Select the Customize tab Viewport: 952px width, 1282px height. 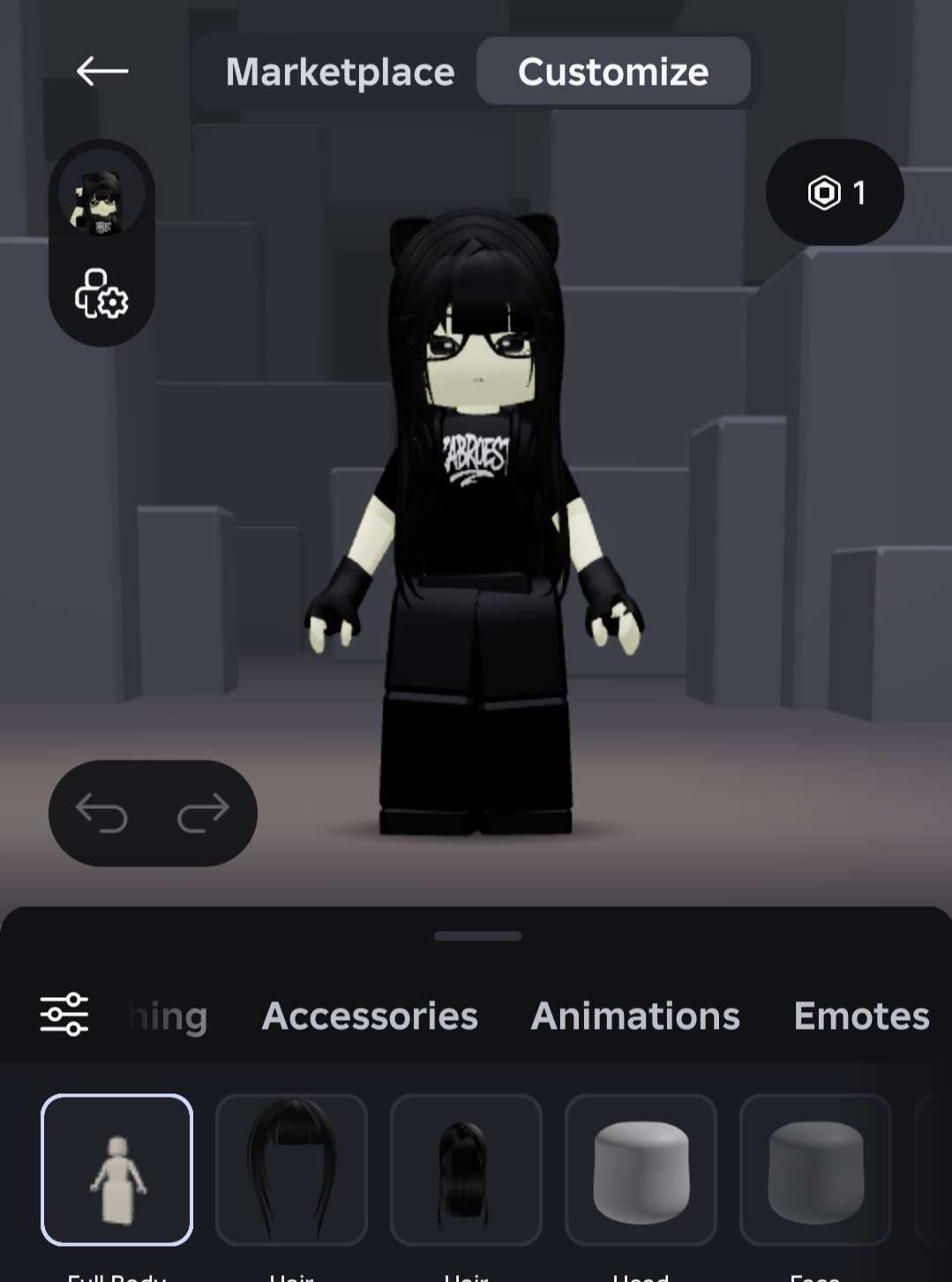point(614,72)
